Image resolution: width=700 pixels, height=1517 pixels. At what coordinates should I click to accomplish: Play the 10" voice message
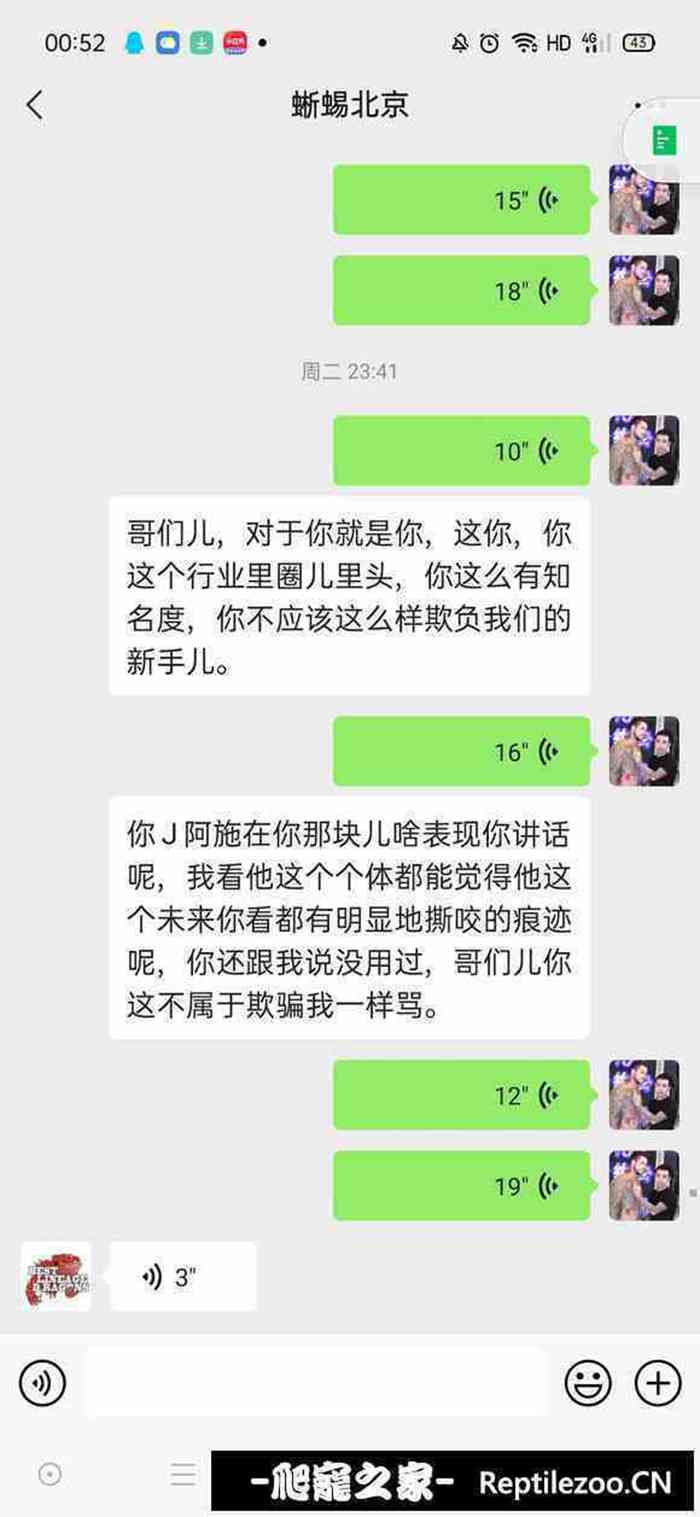coord(461,451)
